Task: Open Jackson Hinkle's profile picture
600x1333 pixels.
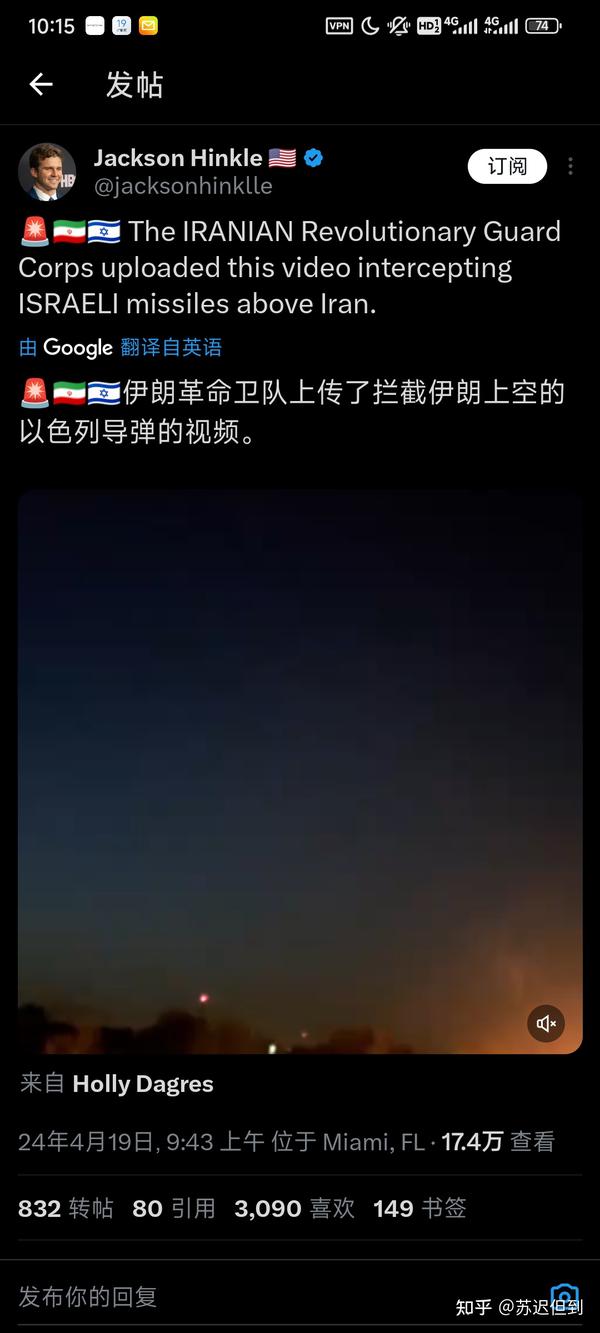Action: tap(47, 172)
